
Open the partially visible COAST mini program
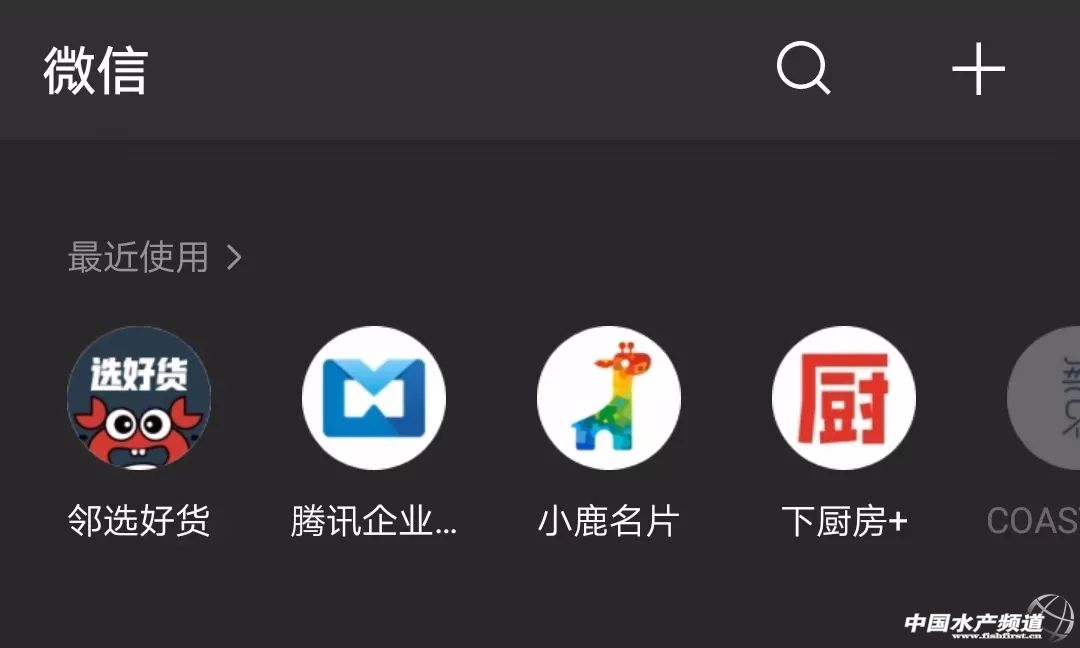click(x=1046, y=398)
